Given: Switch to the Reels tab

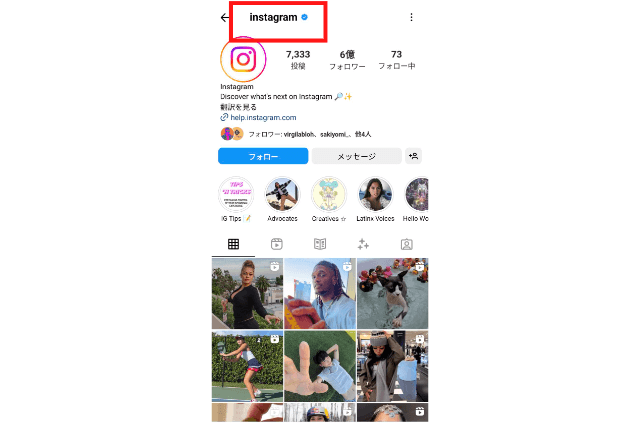Looking at the screenshot, I should 277,243.
